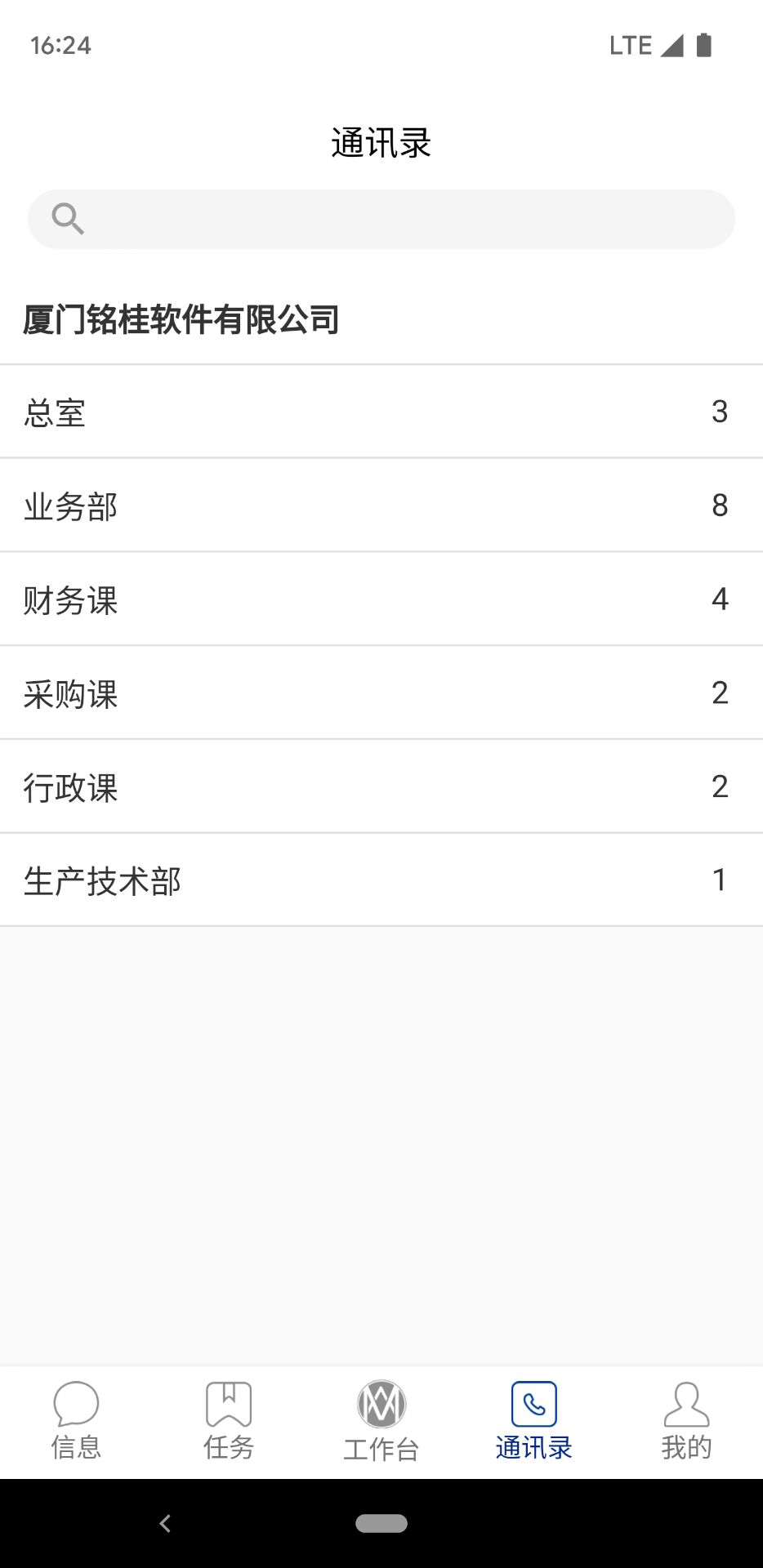Open the 总室 department
The height and width of the screenshot is (1568, 763).
point(381,412)
